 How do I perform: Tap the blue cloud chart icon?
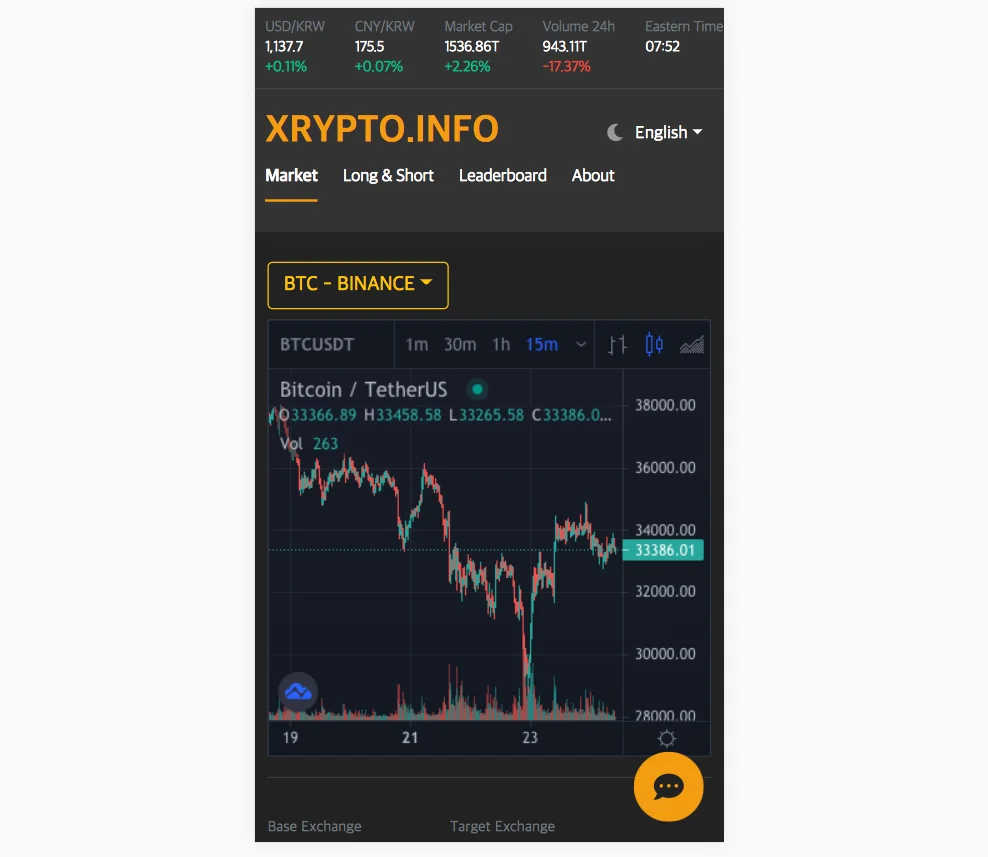point(297,691)
